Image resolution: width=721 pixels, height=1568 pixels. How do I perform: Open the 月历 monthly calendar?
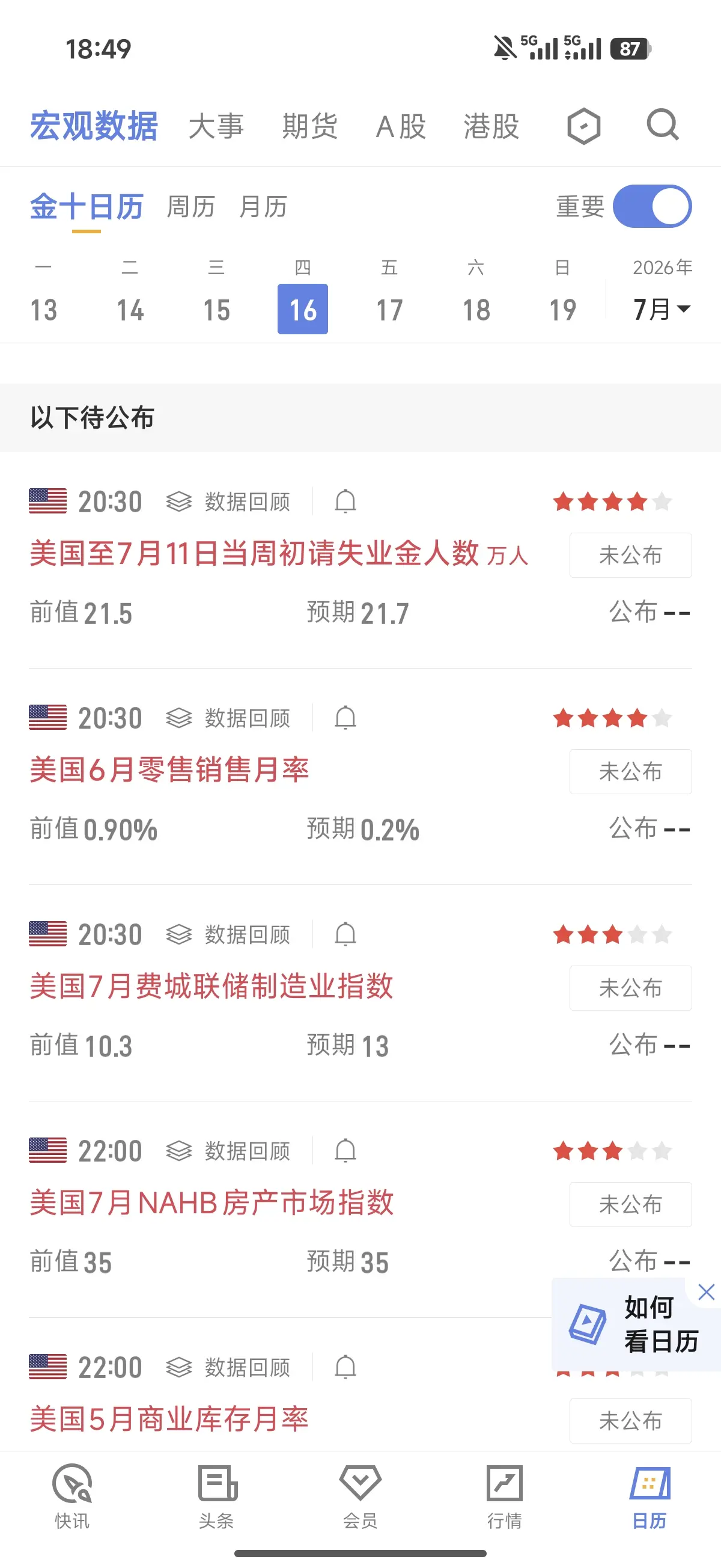[263, 207]
